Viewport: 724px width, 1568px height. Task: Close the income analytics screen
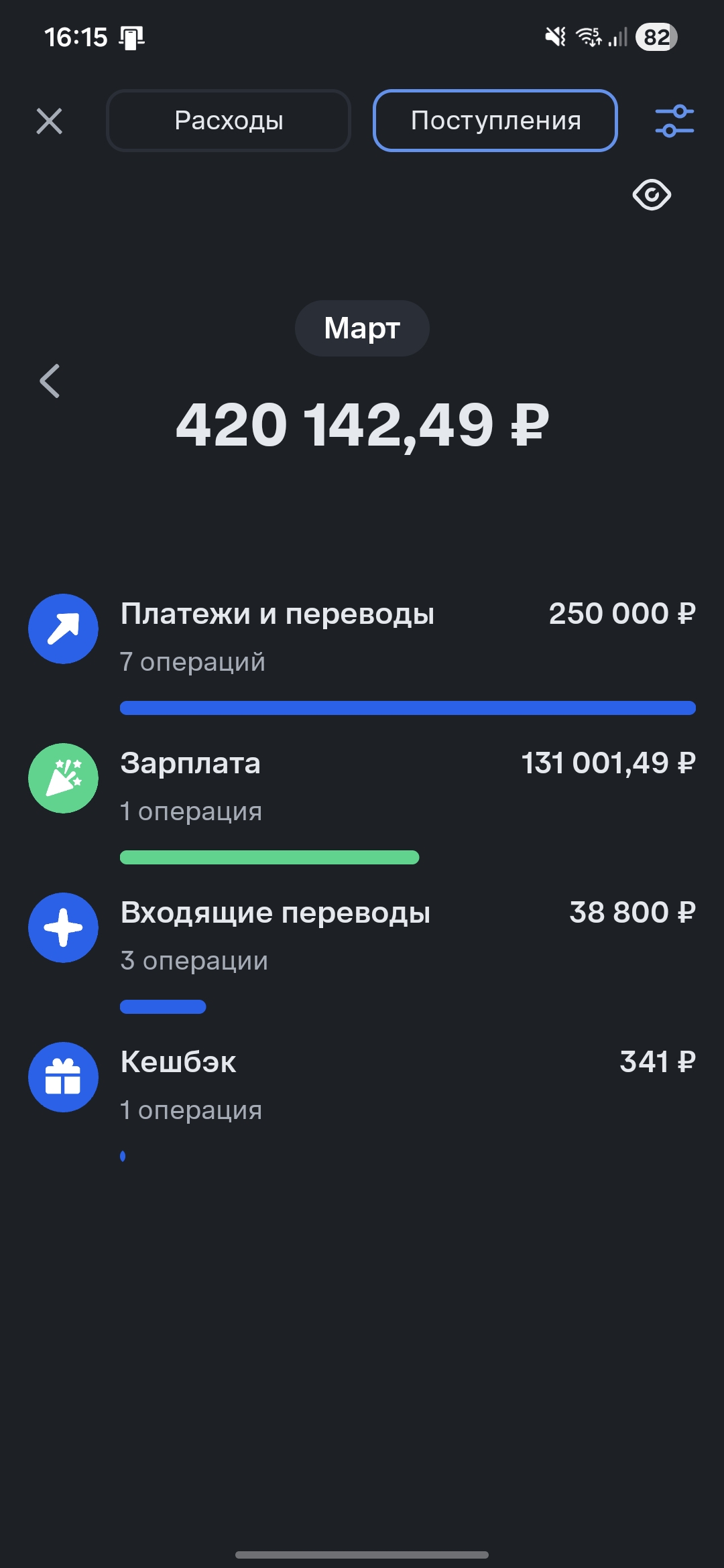[49, 121]
